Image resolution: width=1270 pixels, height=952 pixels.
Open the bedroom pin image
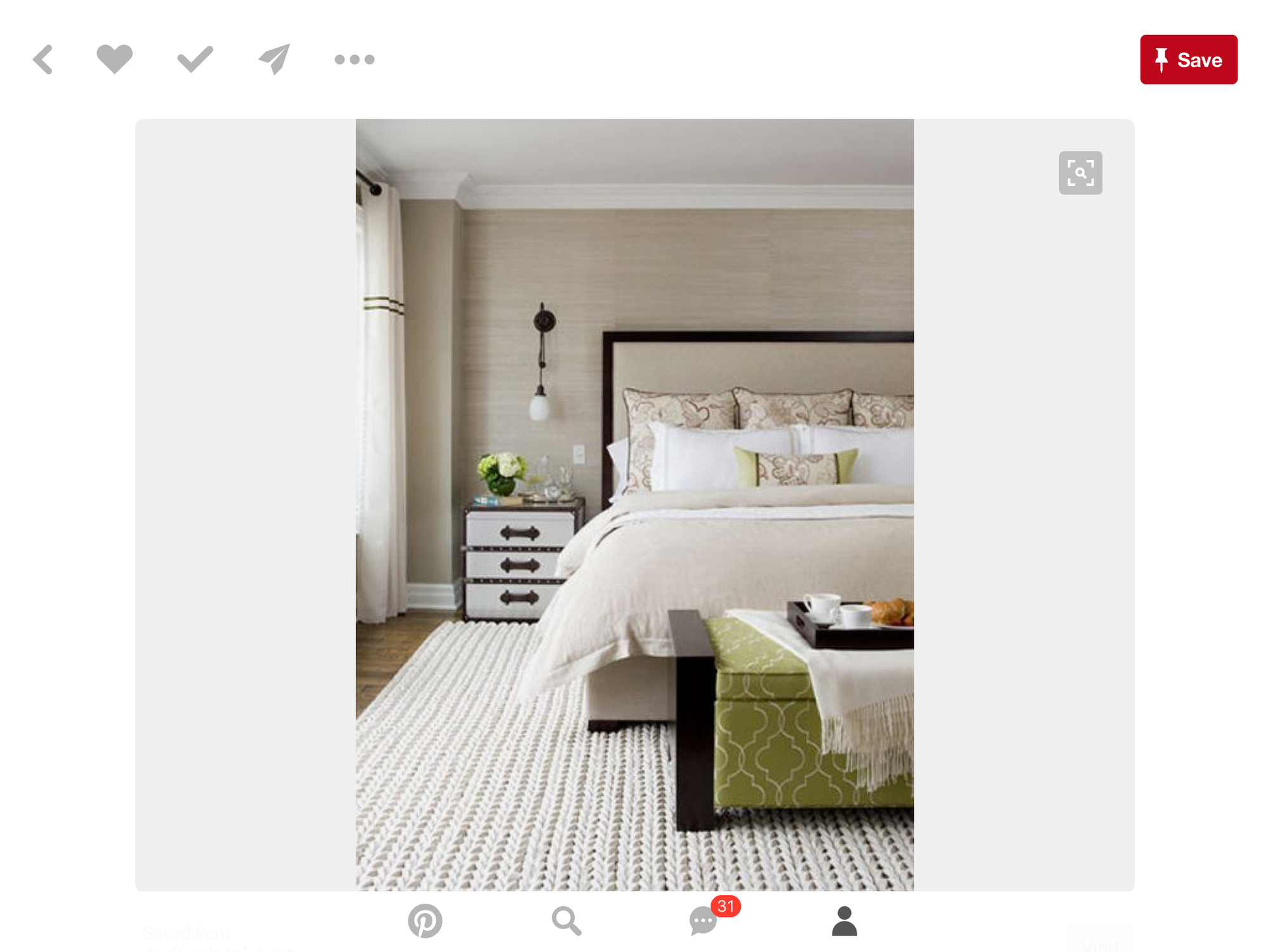point(634,505)
